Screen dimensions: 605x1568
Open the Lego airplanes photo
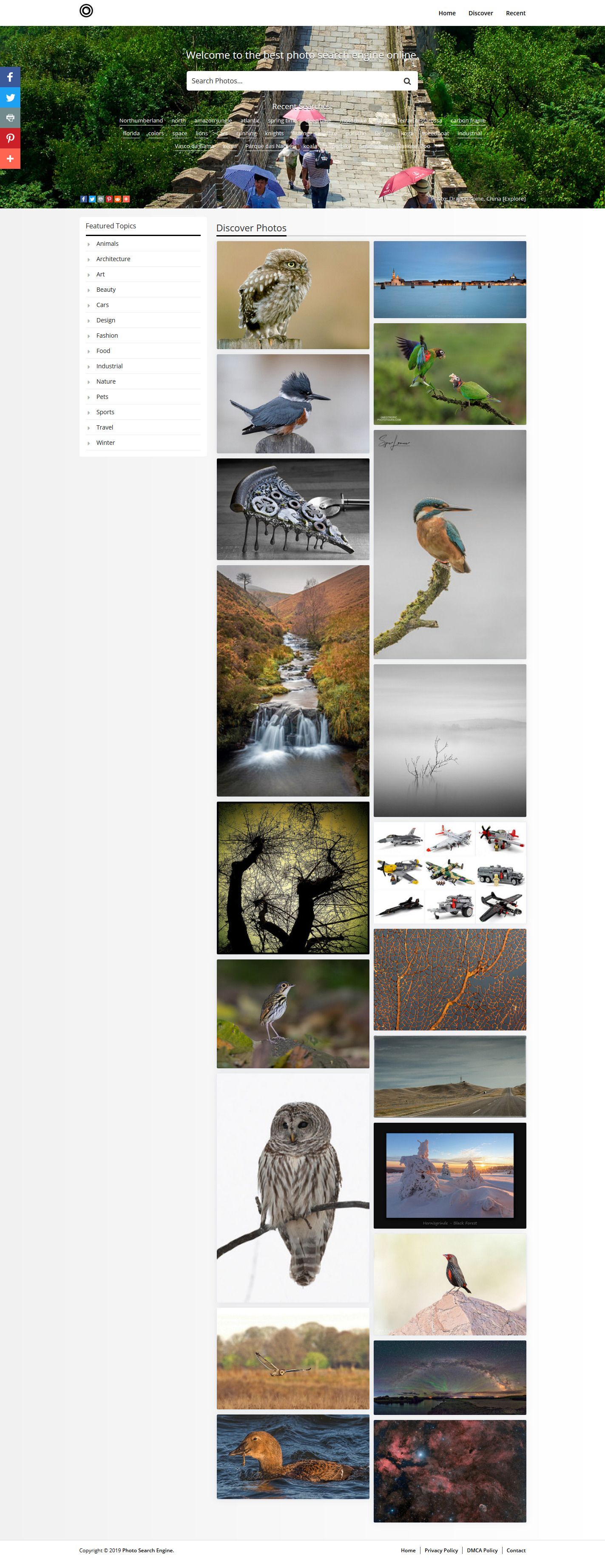coord(449,872)
